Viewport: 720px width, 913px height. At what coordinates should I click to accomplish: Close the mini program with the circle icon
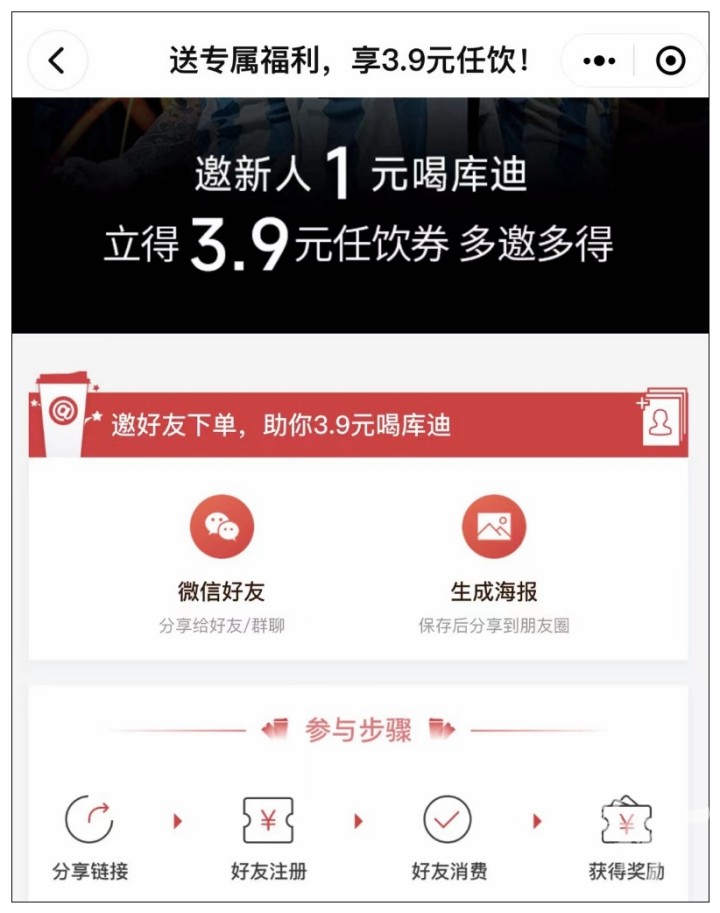click(x=670, y=61)
